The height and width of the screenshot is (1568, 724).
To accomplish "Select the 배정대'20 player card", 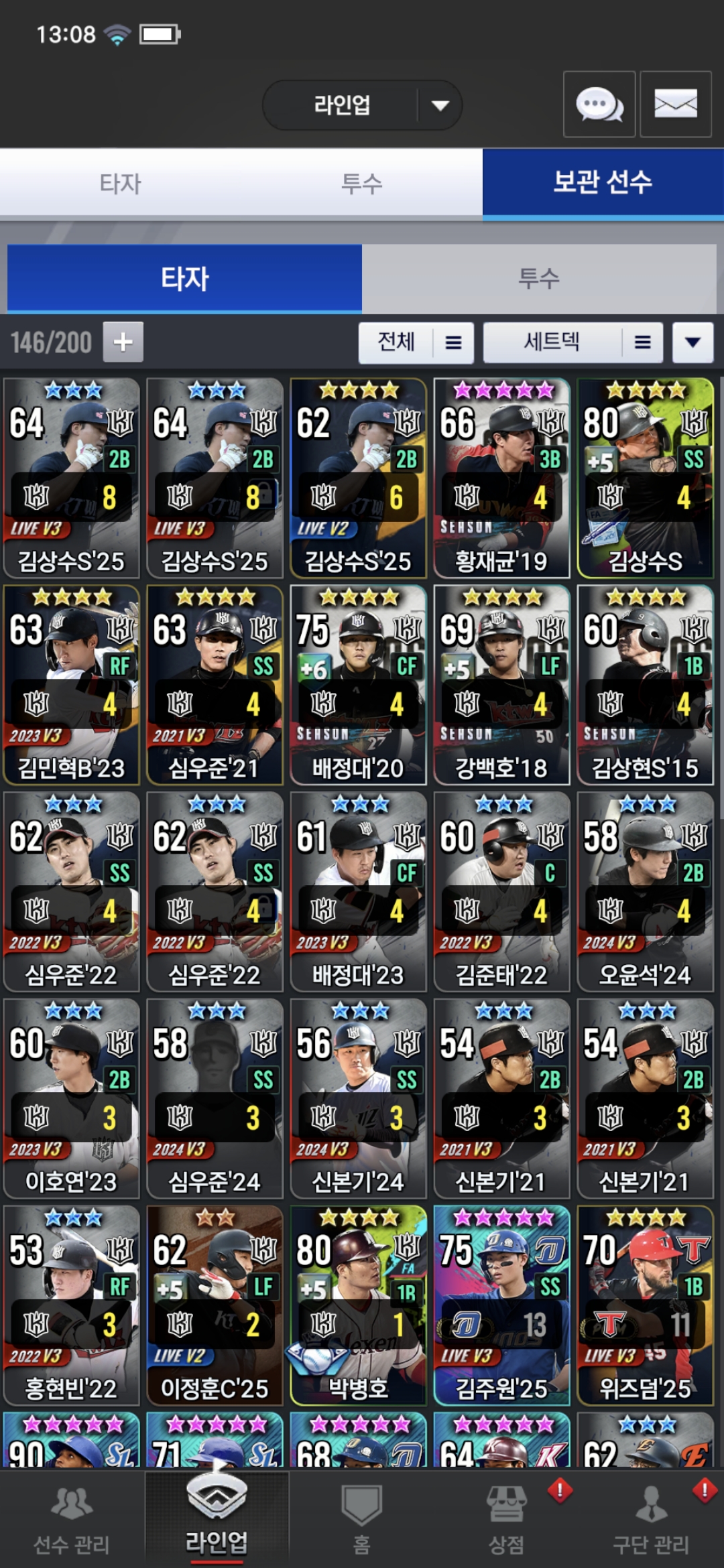I will (x=358, y=685).
